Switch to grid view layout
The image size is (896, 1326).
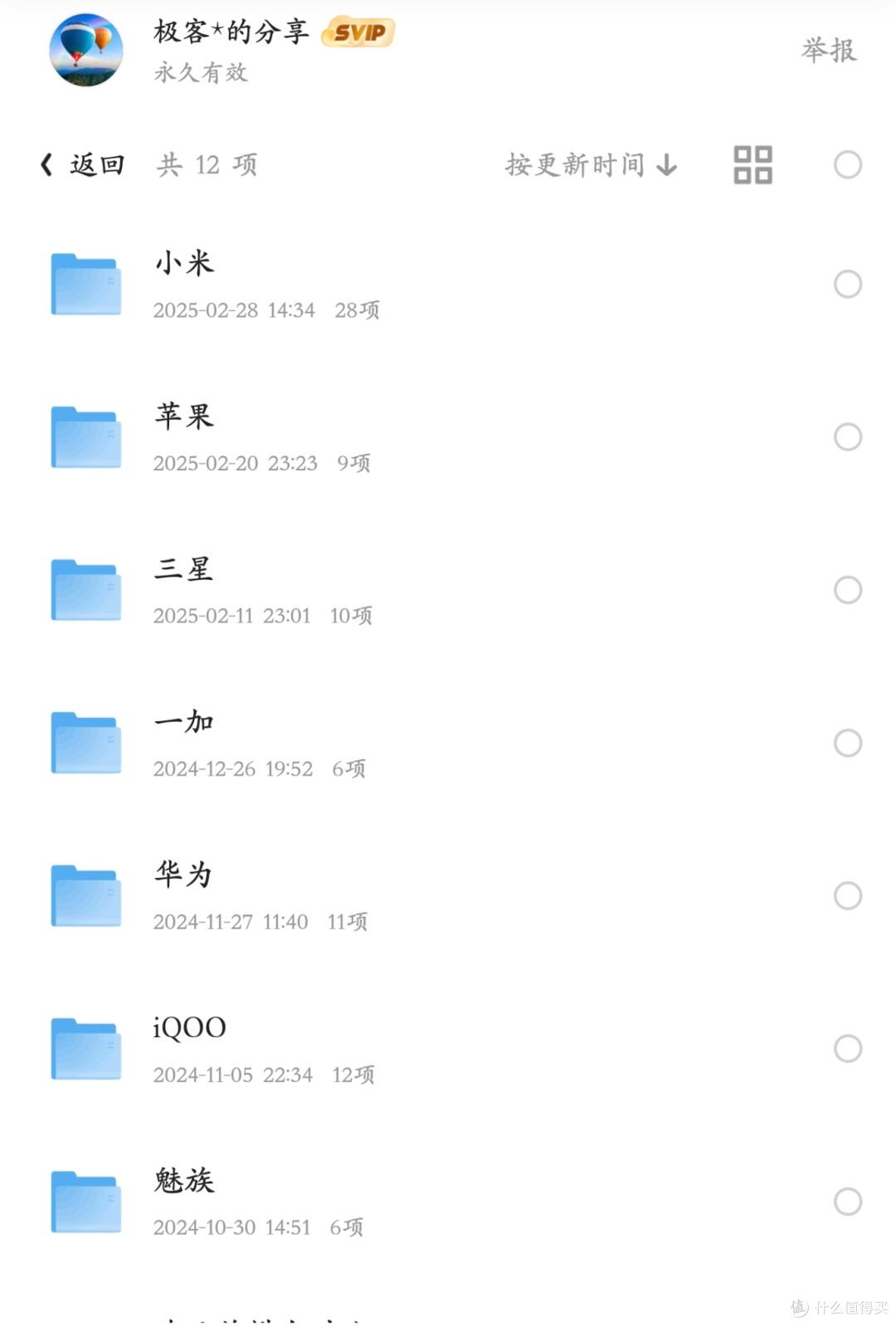(752, 164)
